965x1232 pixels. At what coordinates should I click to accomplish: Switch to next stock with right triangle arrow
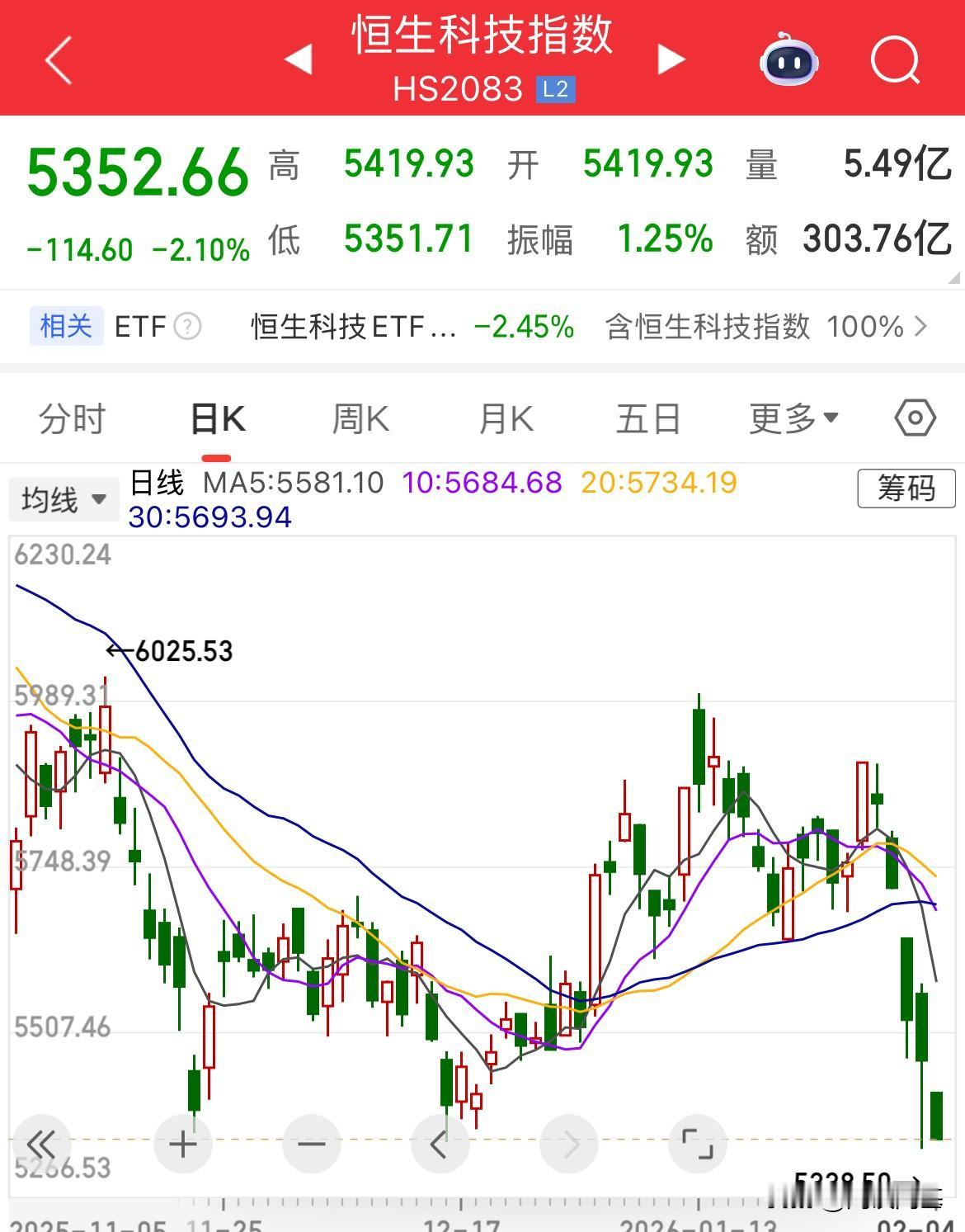(670, 60)
